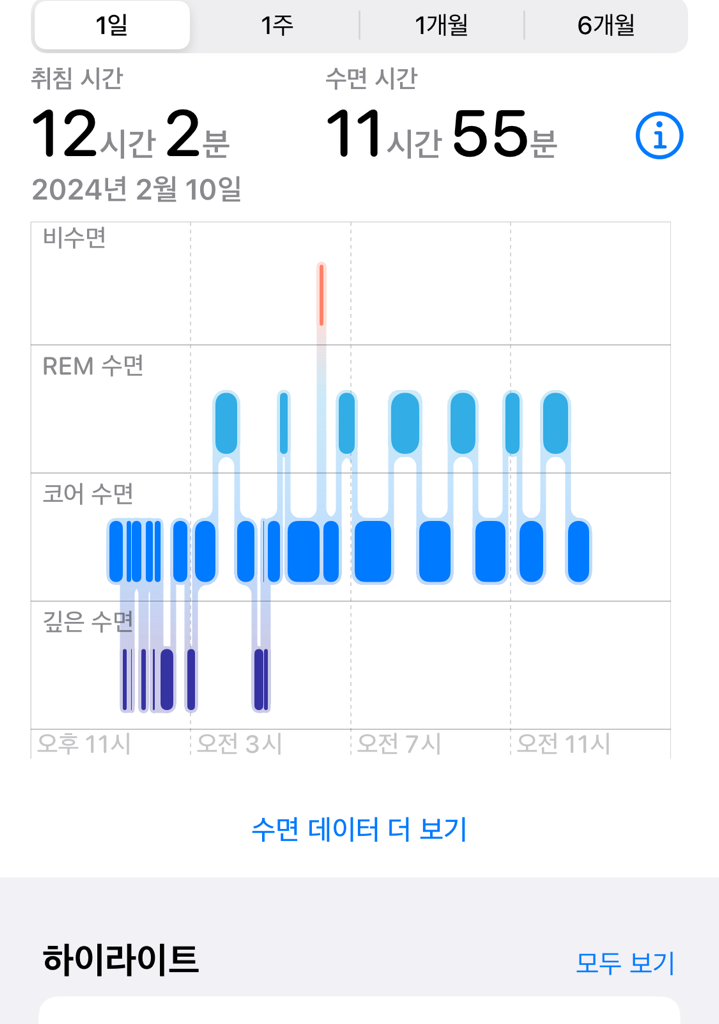Open the sleep info icon
Screen dimensions: 719x1024
(659, 136)
